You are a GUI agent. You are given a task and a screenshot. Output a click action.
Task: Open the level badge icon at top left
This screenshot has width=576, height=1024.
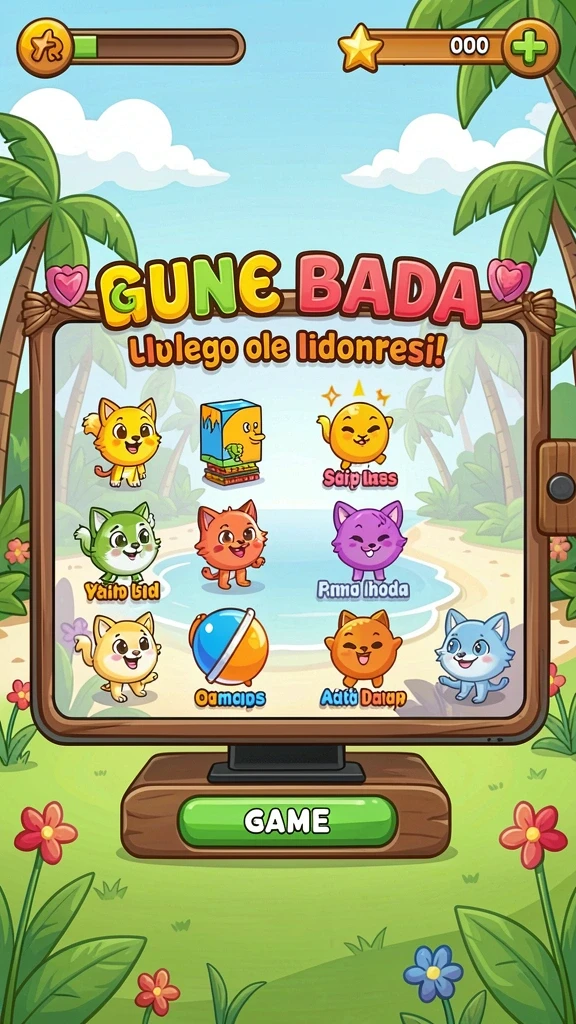click(45, 47)
